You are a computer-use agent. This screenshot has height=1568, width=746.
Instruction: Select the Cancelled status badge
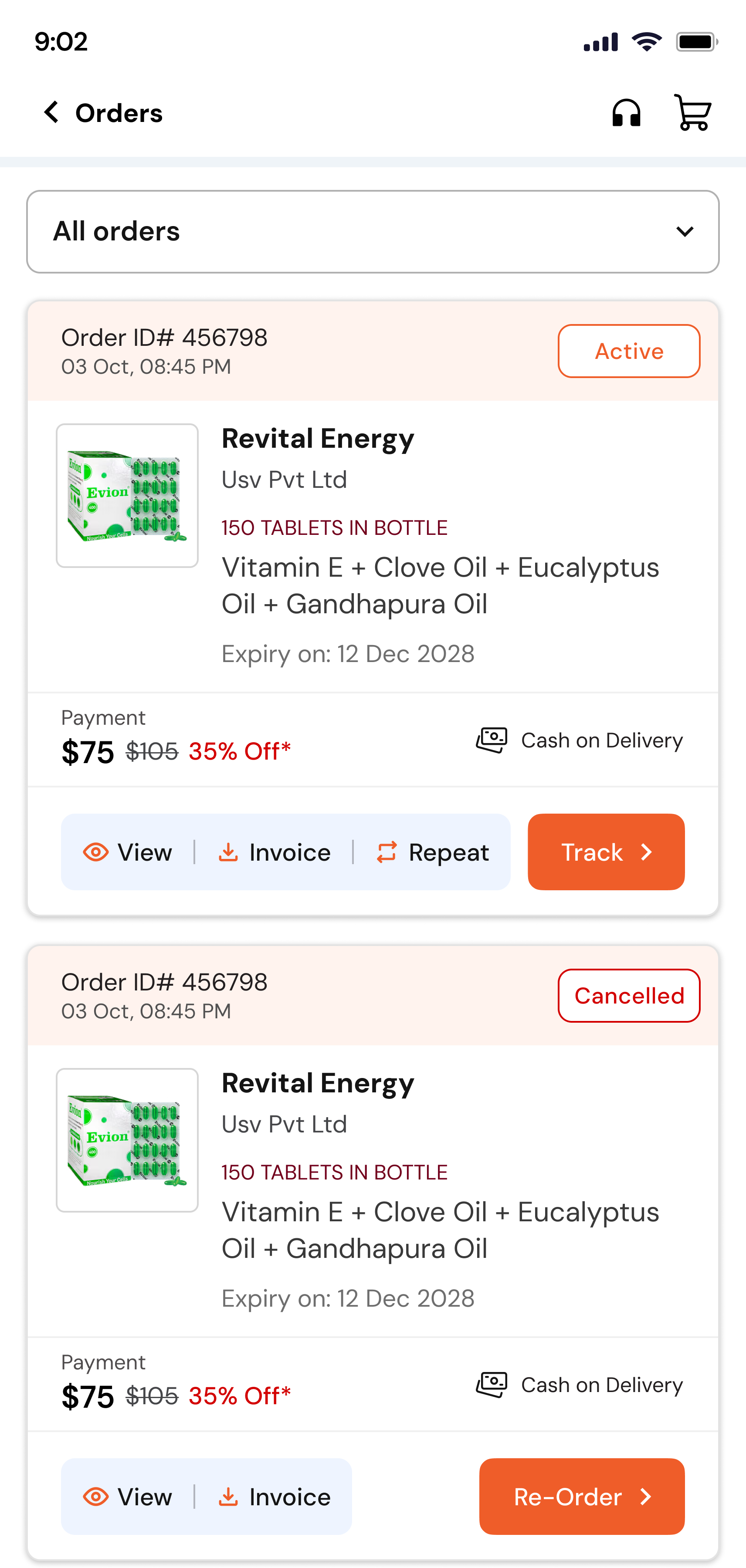(x=629, y=996)
